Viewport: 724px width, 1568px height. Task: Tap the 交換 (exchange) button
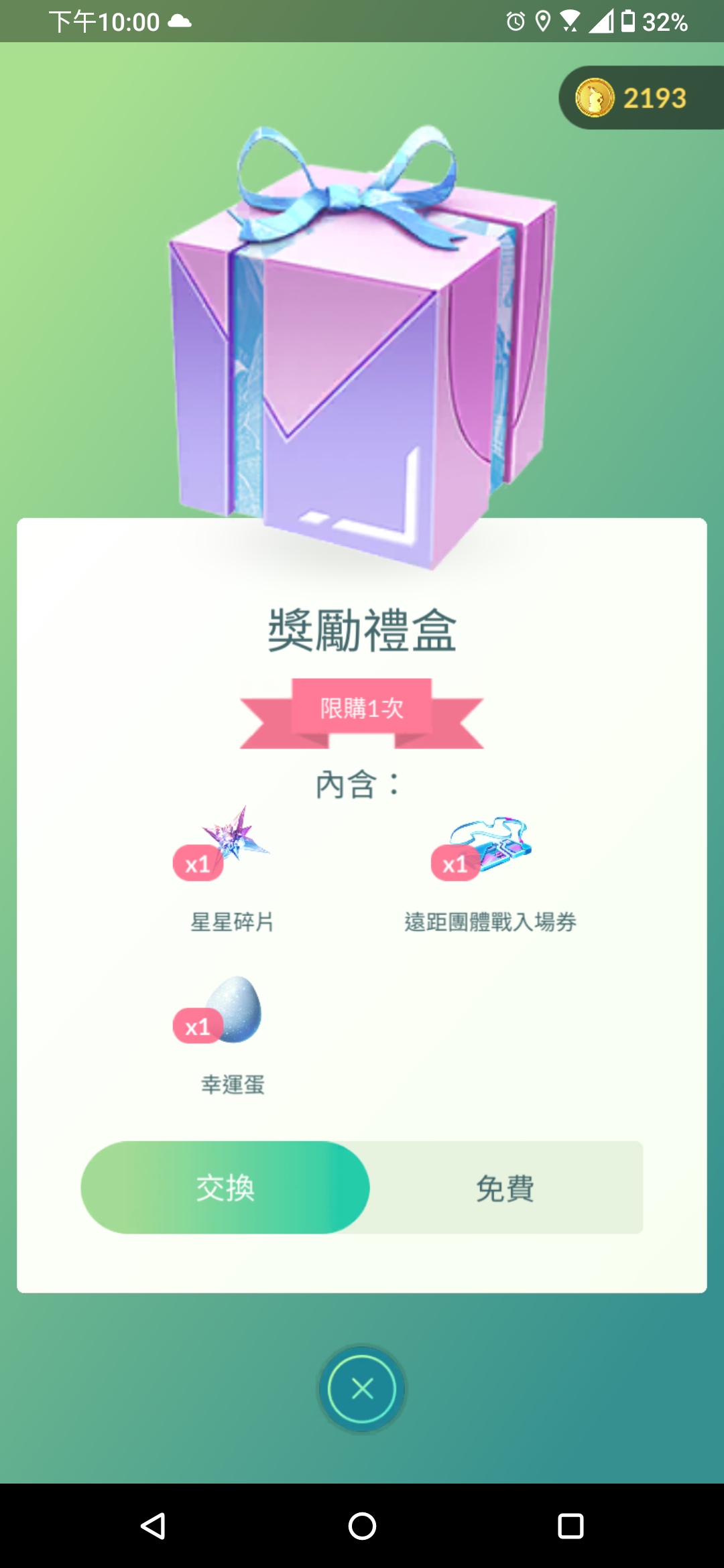225,1187
